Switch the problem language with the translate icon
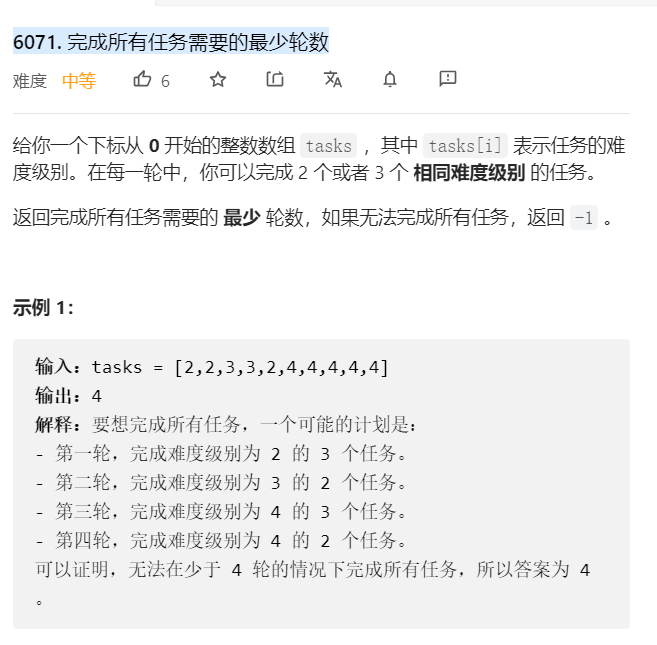This screenshot has height=645, width=657. (x=333, y=79)
